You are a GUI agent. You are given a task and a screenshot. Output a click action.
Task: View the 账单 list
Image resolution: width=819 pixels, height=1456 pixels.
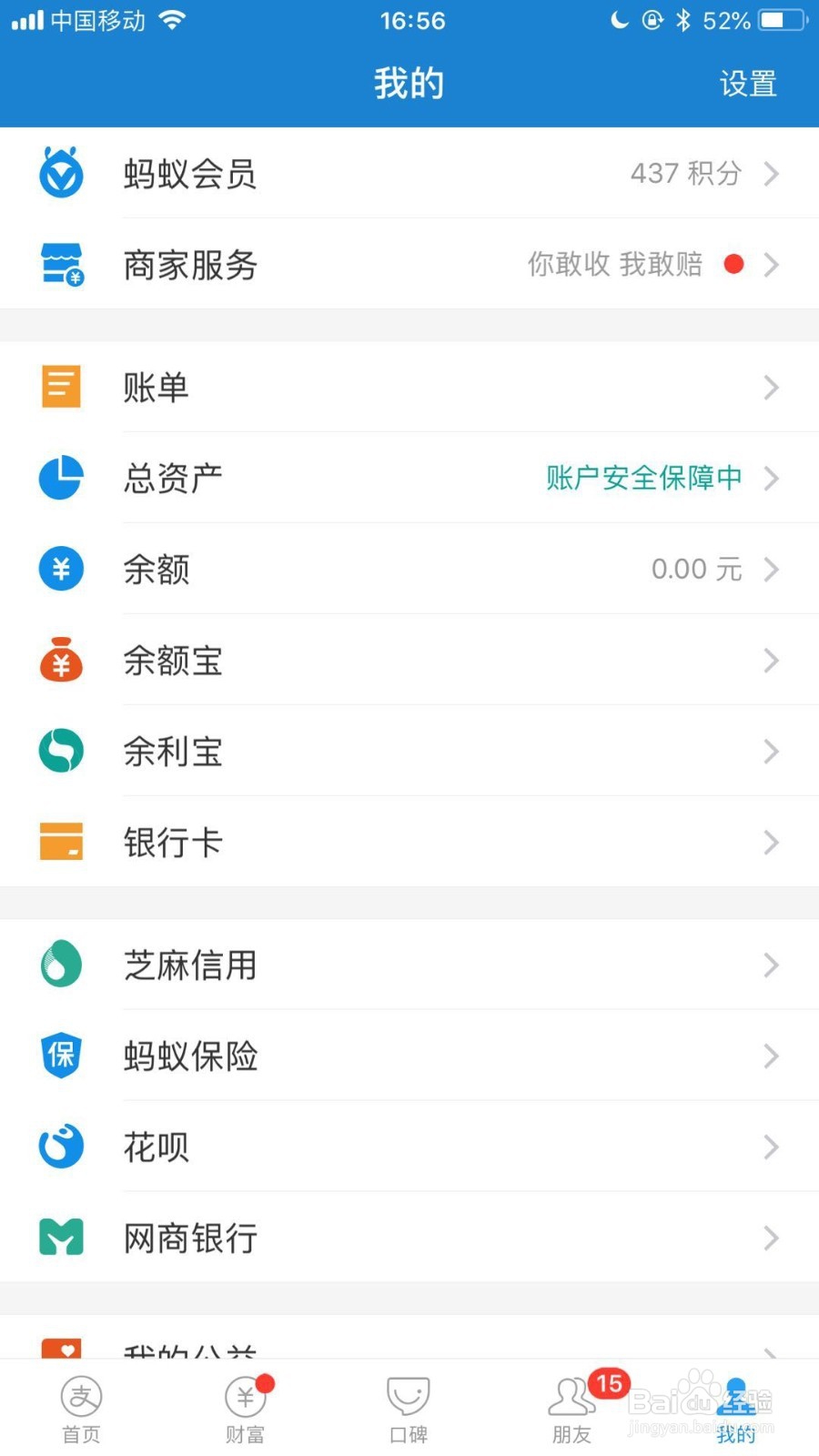(409, 388)
